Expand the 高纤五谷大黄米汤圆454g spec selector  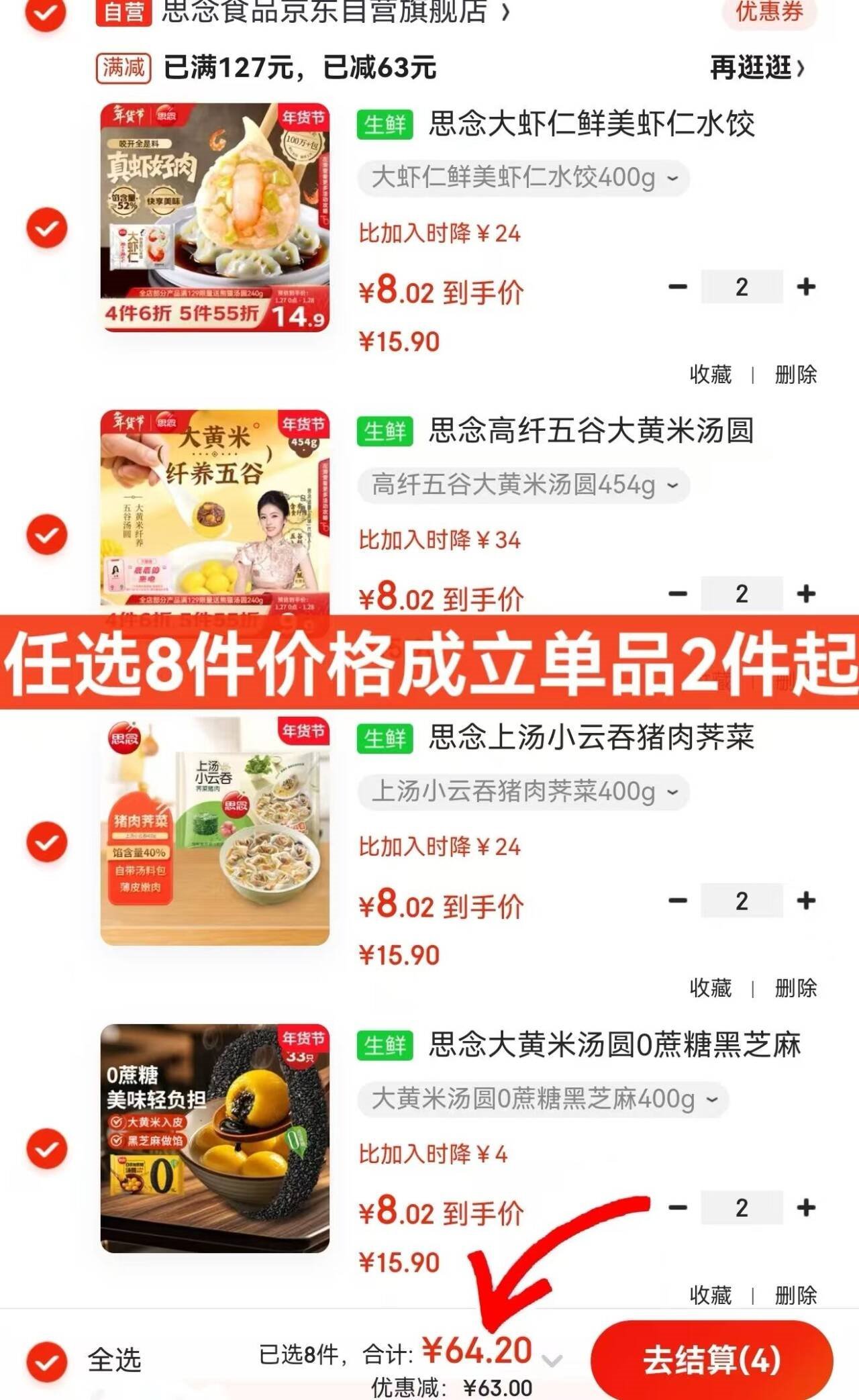(523, 485)
